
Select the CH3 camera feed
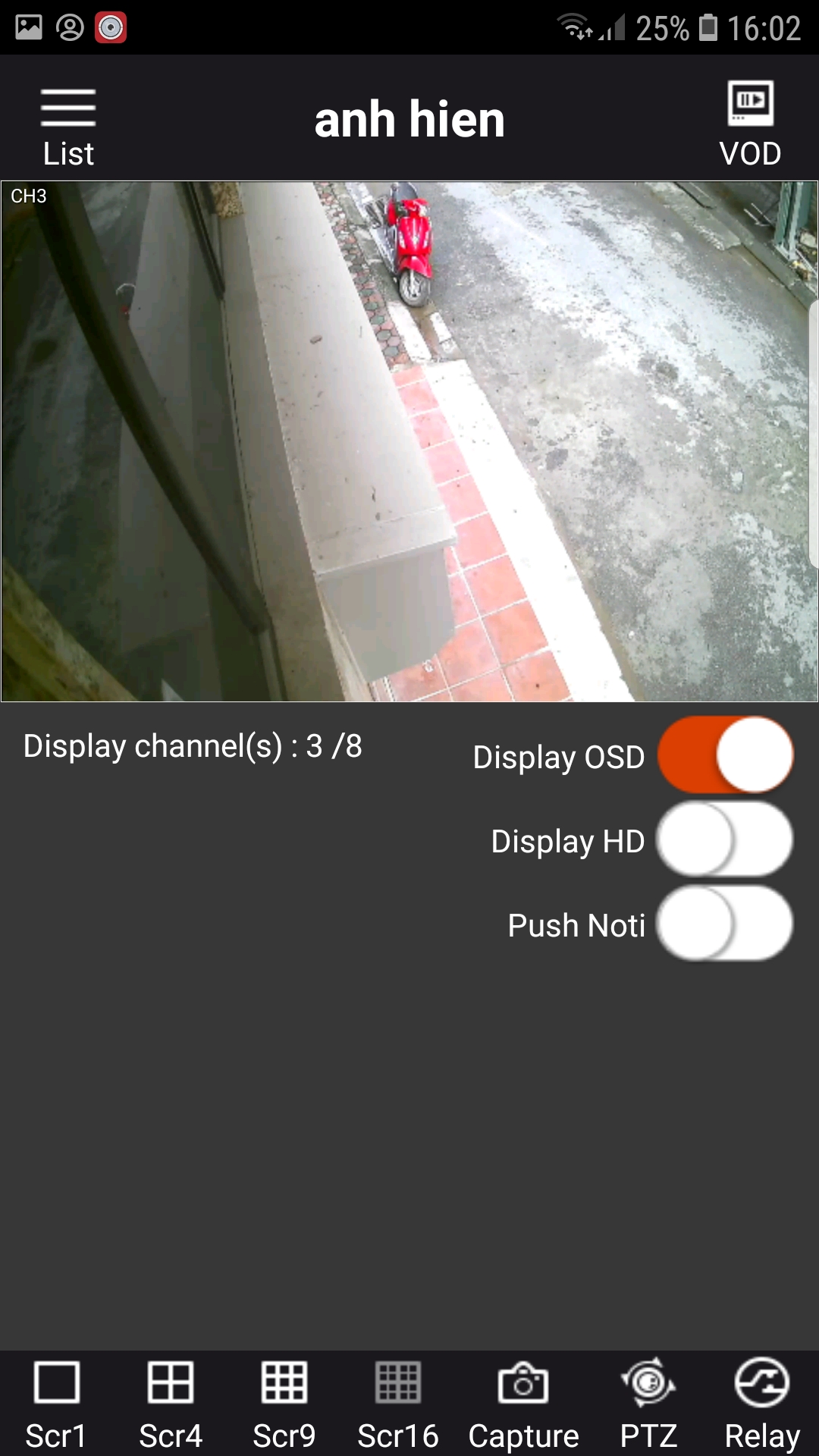coord(409,441)
